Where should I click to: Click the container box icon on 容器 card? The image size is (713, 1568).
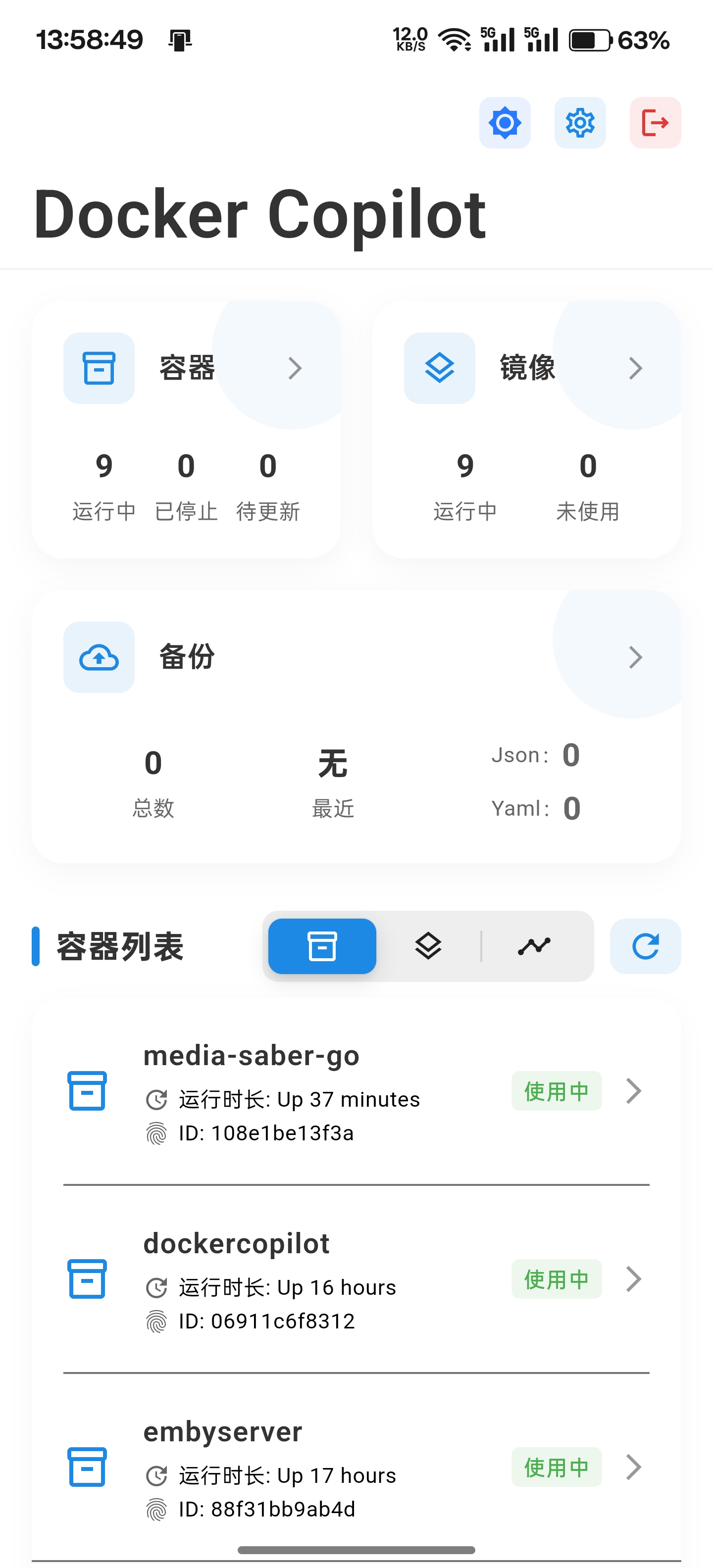pos(98,368)
